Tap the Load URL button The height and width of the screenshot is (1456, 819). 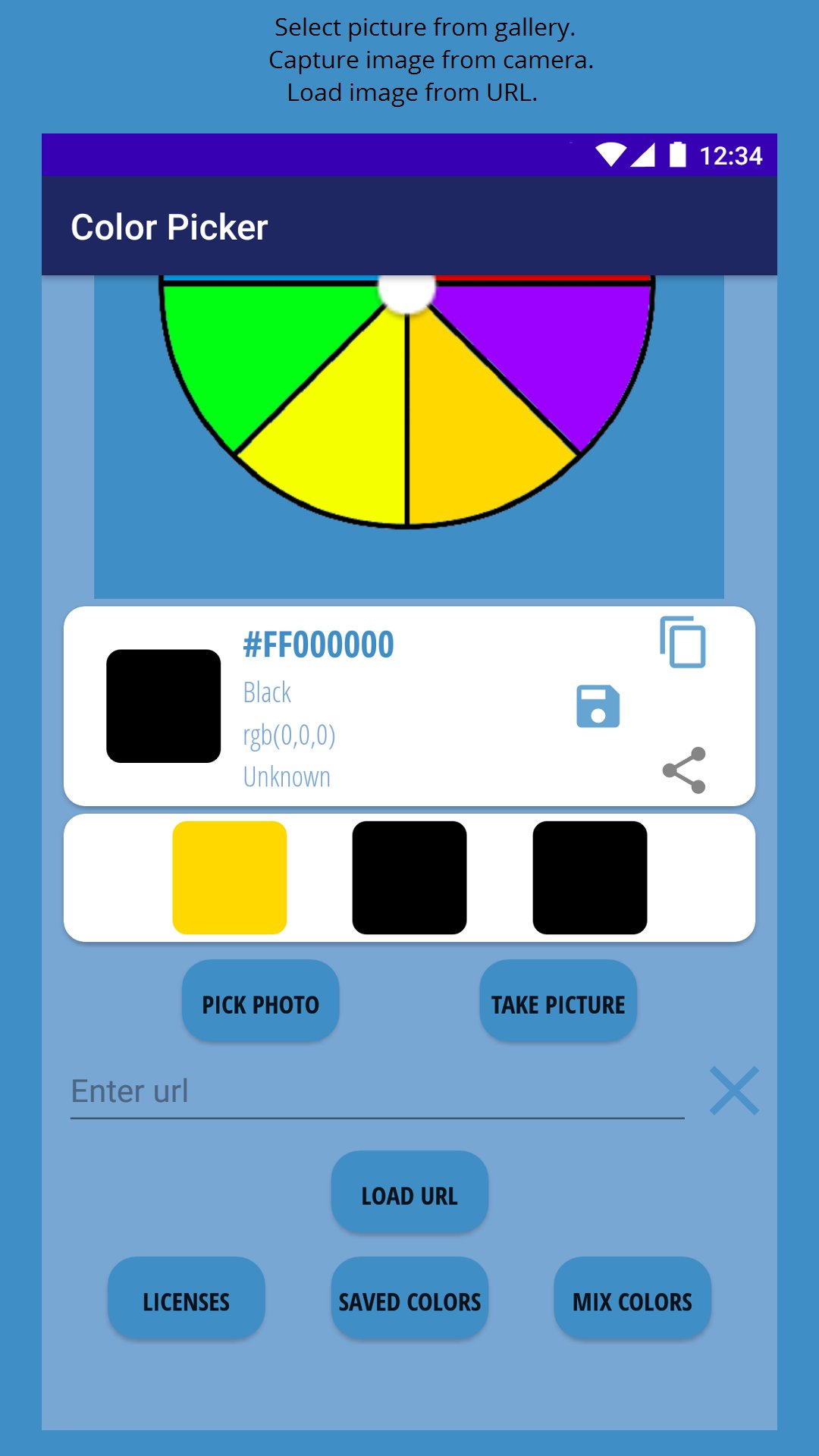click(409, 1194)
